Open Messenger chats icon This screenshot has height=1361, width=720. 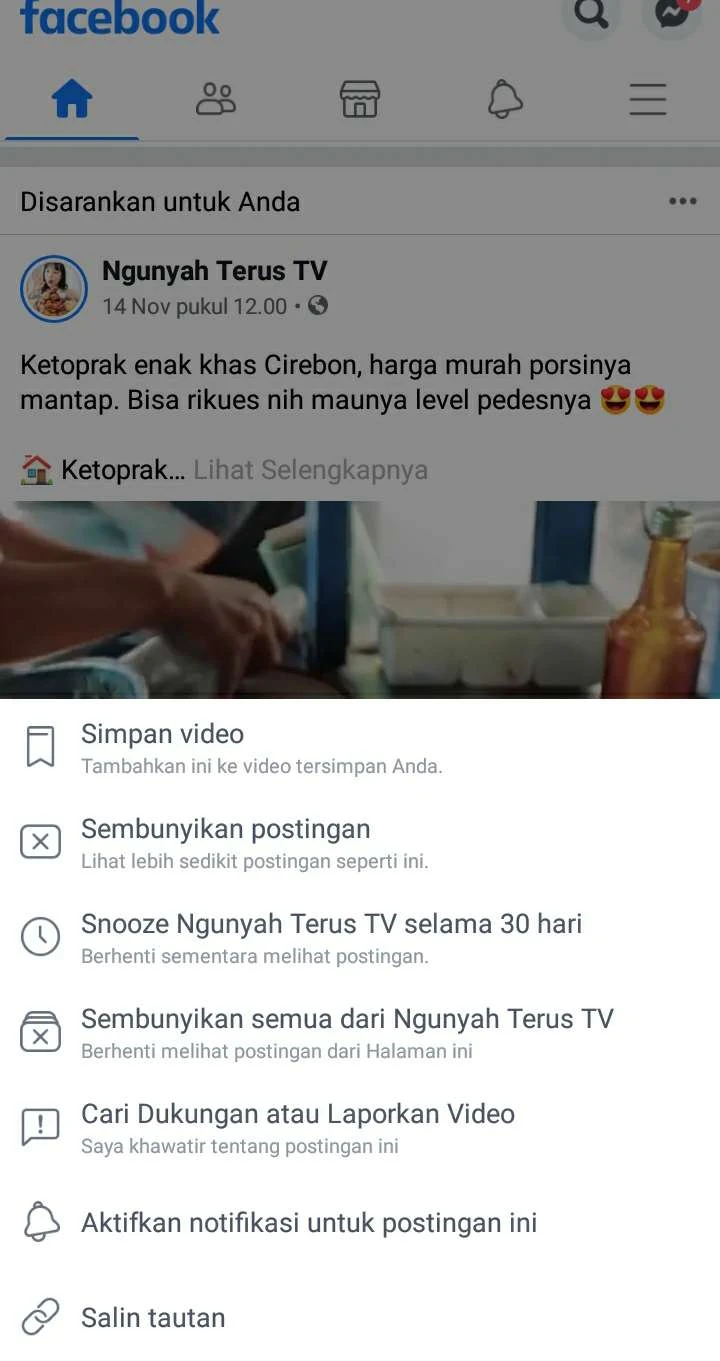672,15
